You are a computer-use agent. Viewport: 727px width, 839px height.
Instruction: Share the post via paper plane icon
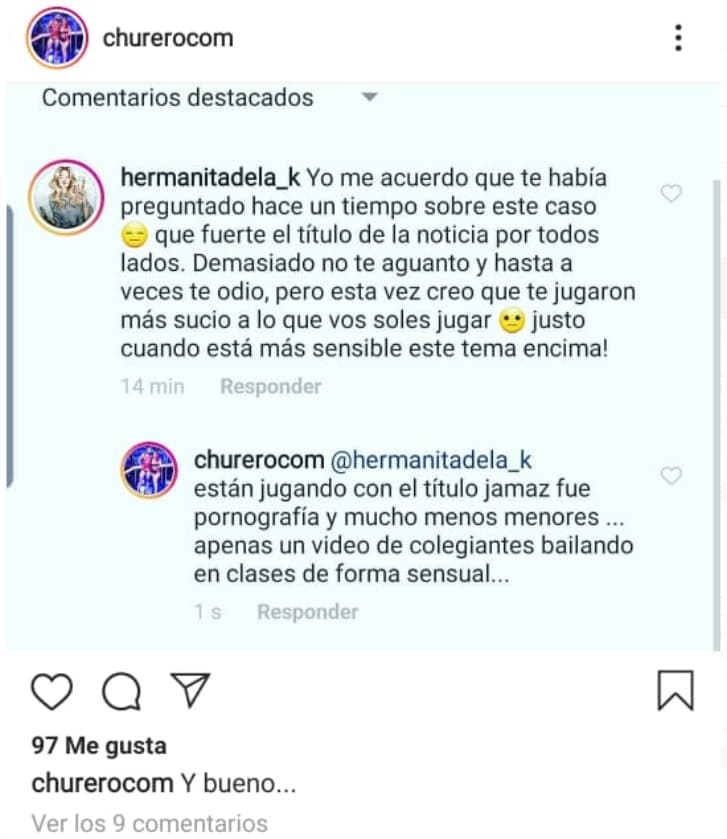click(x=189, y=690)
